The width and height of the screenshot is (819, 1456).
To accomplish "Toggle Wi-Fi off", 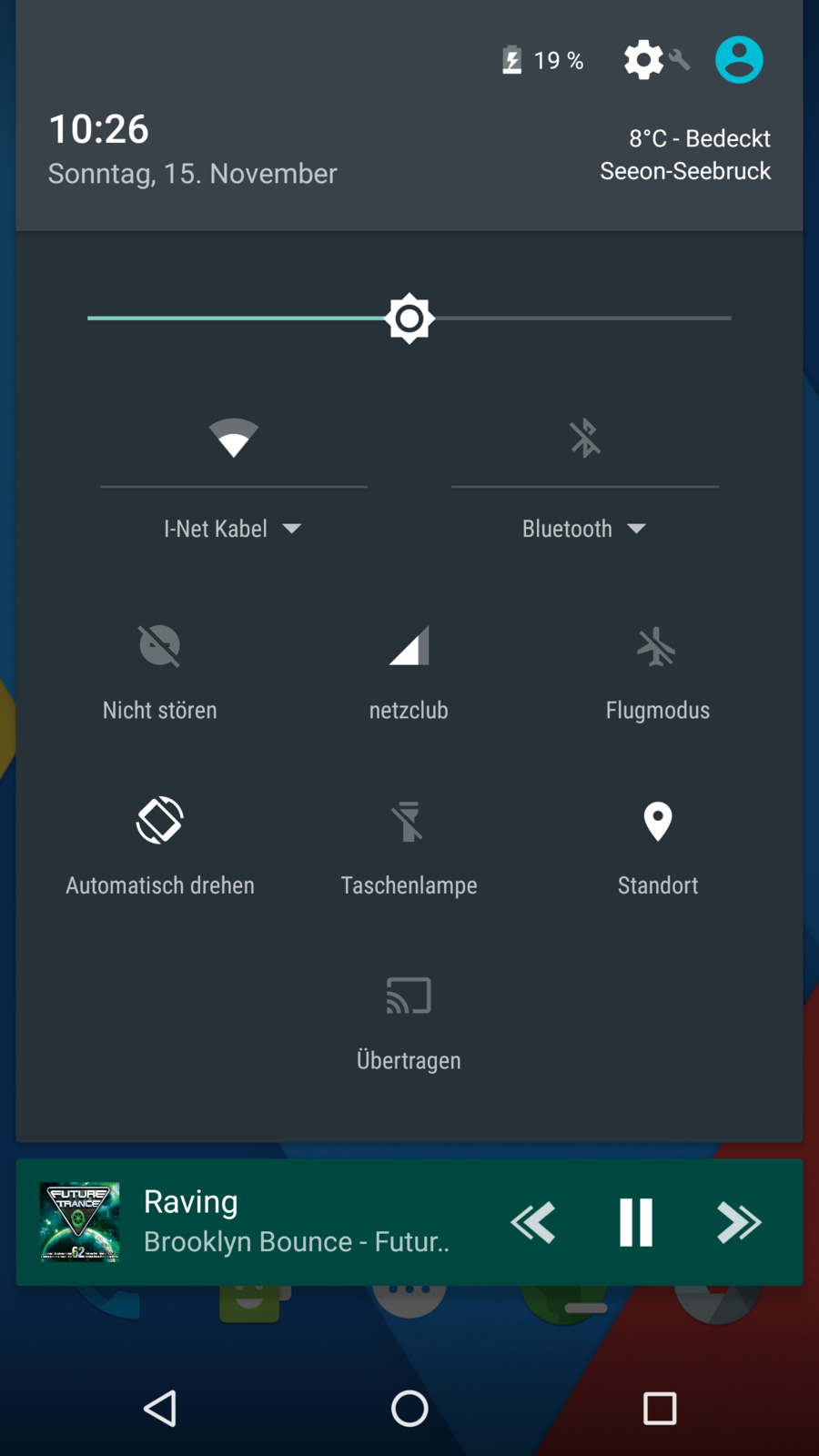I will point(233,439).
